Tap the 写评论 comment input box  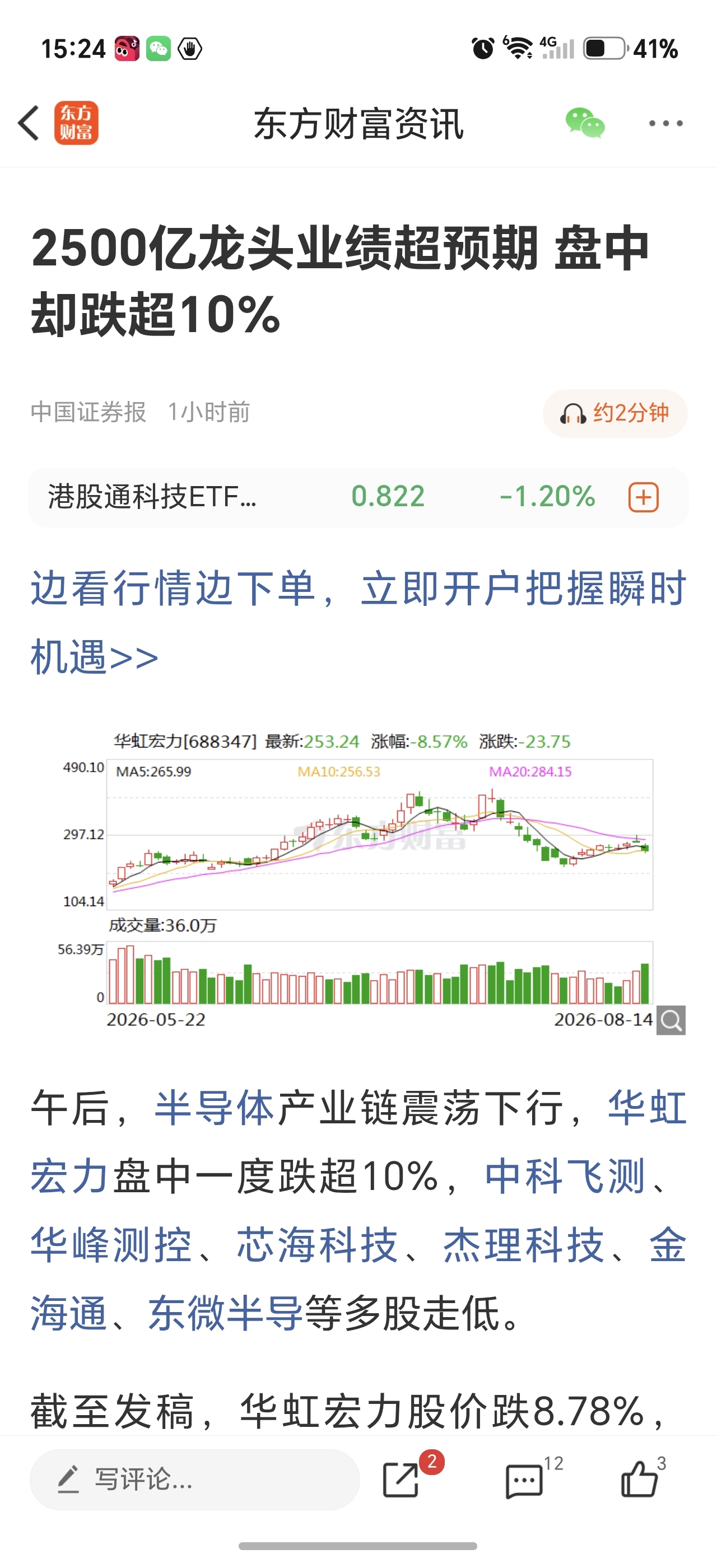click(x=195, y=1479)
